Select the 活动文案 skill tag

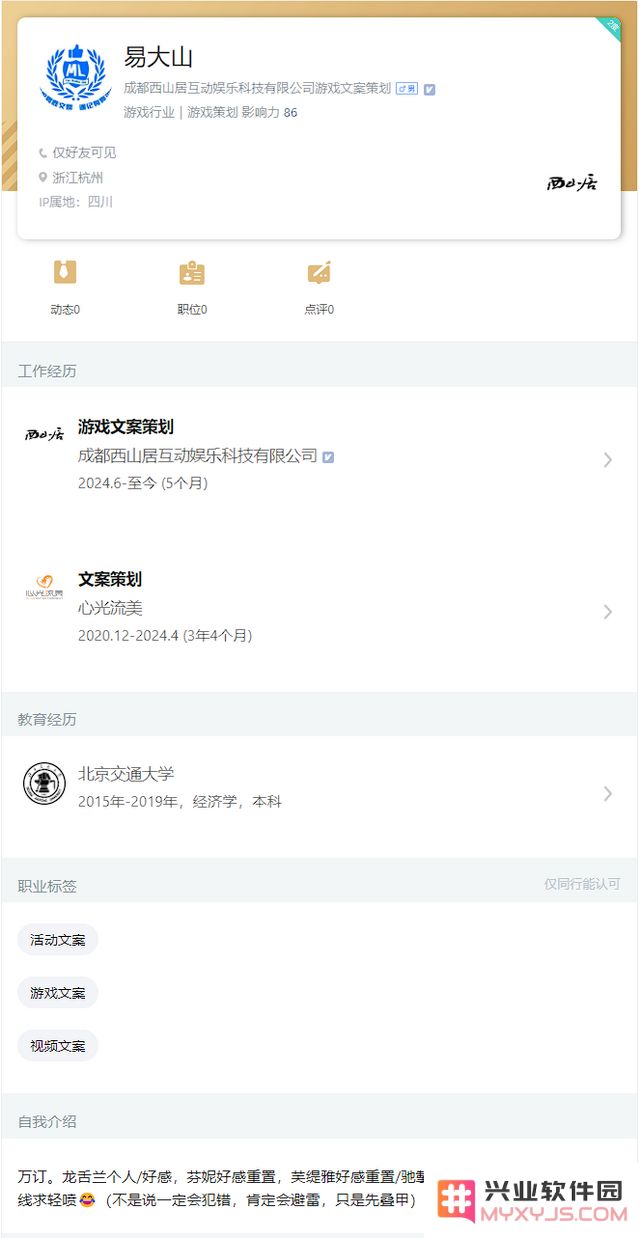click(58, 940)
